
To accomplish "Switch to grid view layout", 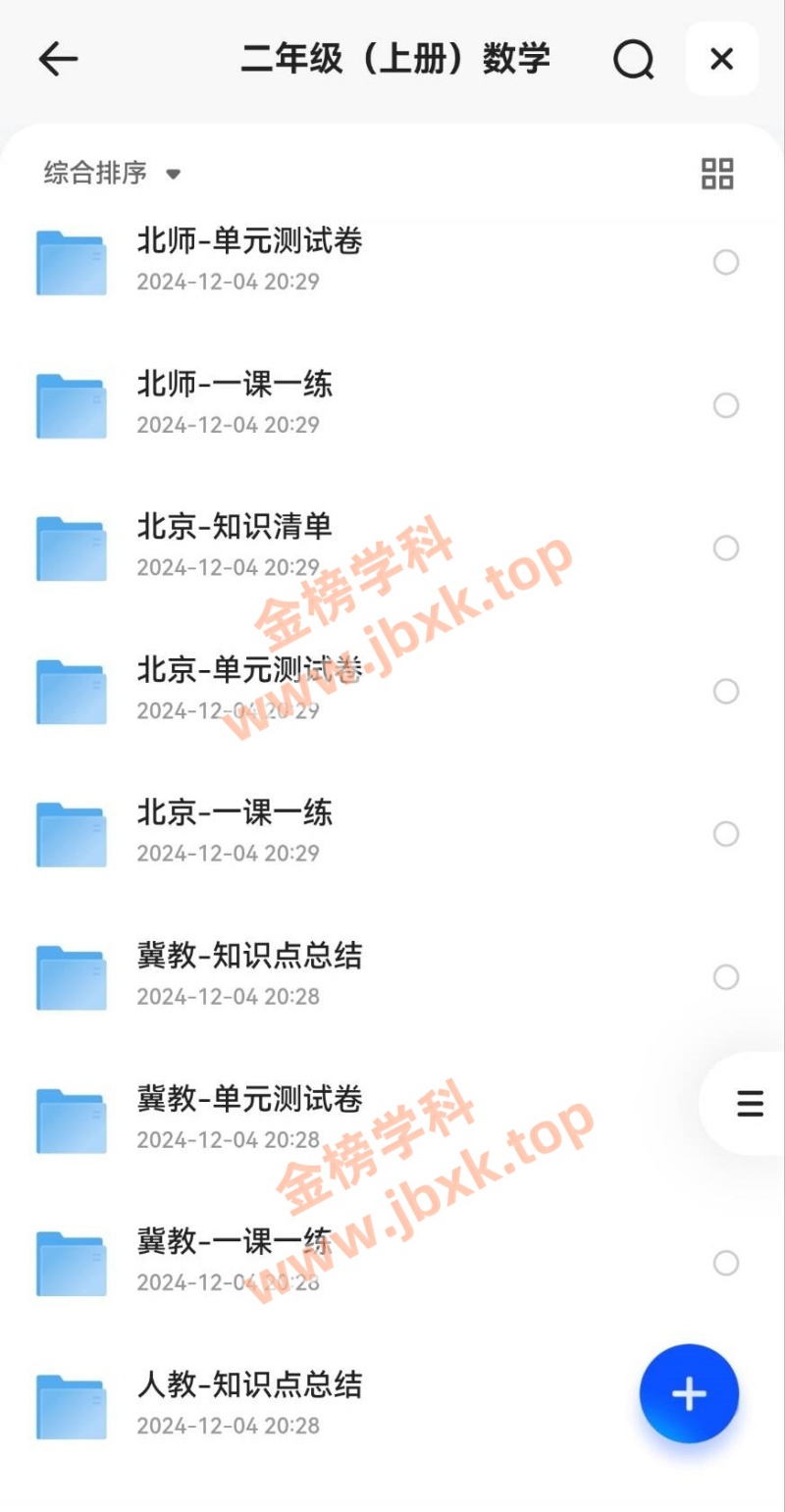I will [x=717, y=174].
